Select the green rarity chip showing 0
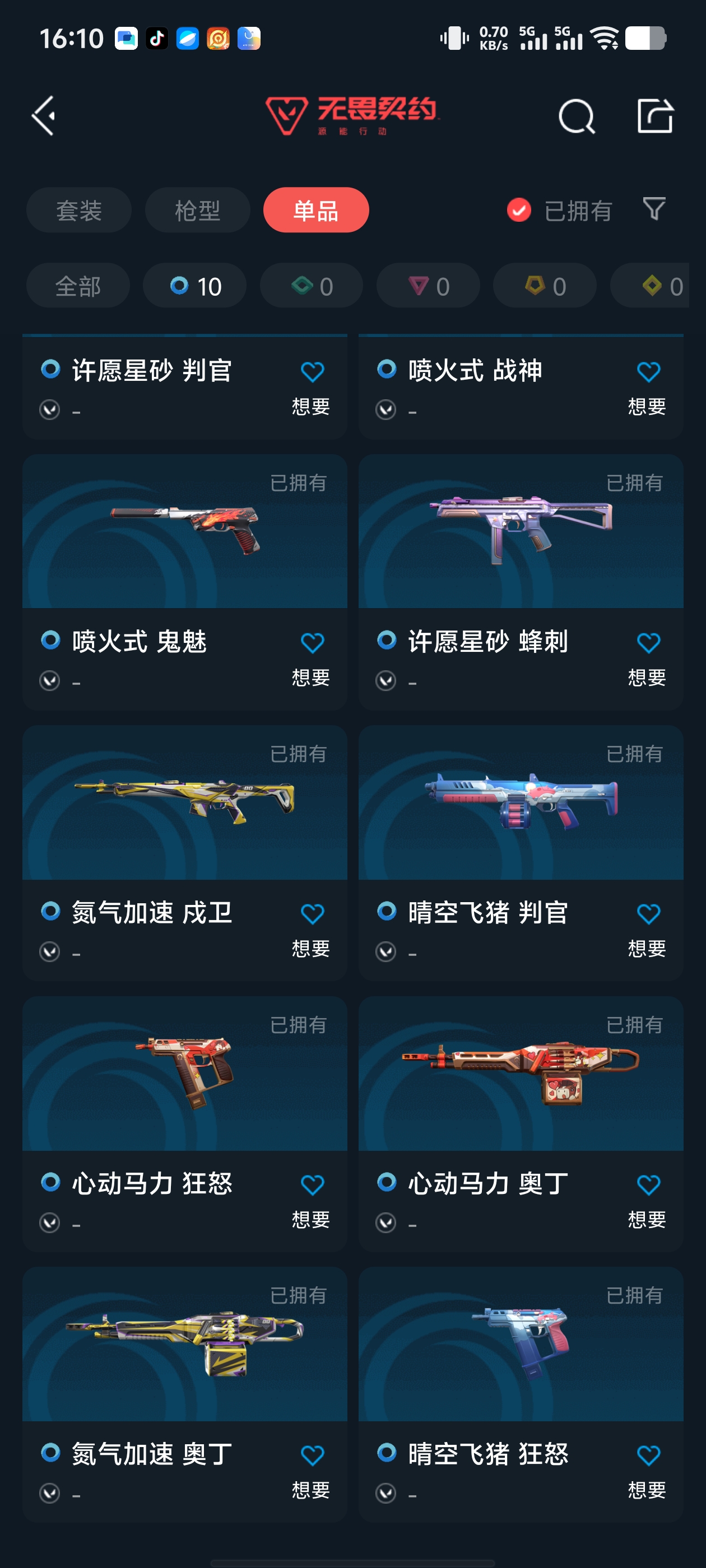Viewport: 706px width, 1568px height. coord(312,286)
